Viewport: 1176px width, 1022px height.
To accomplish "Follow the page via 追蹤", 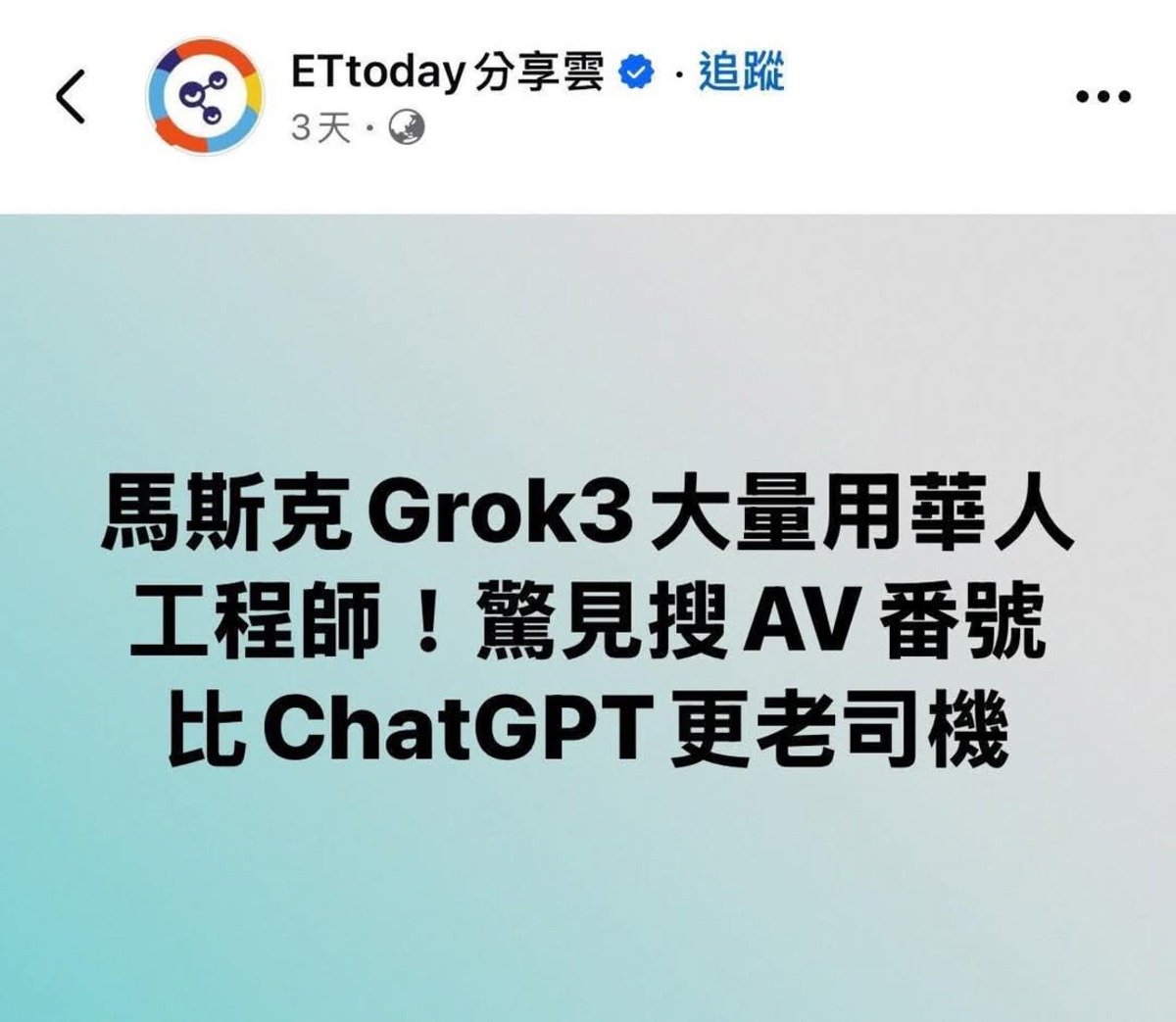I will 741,73.
